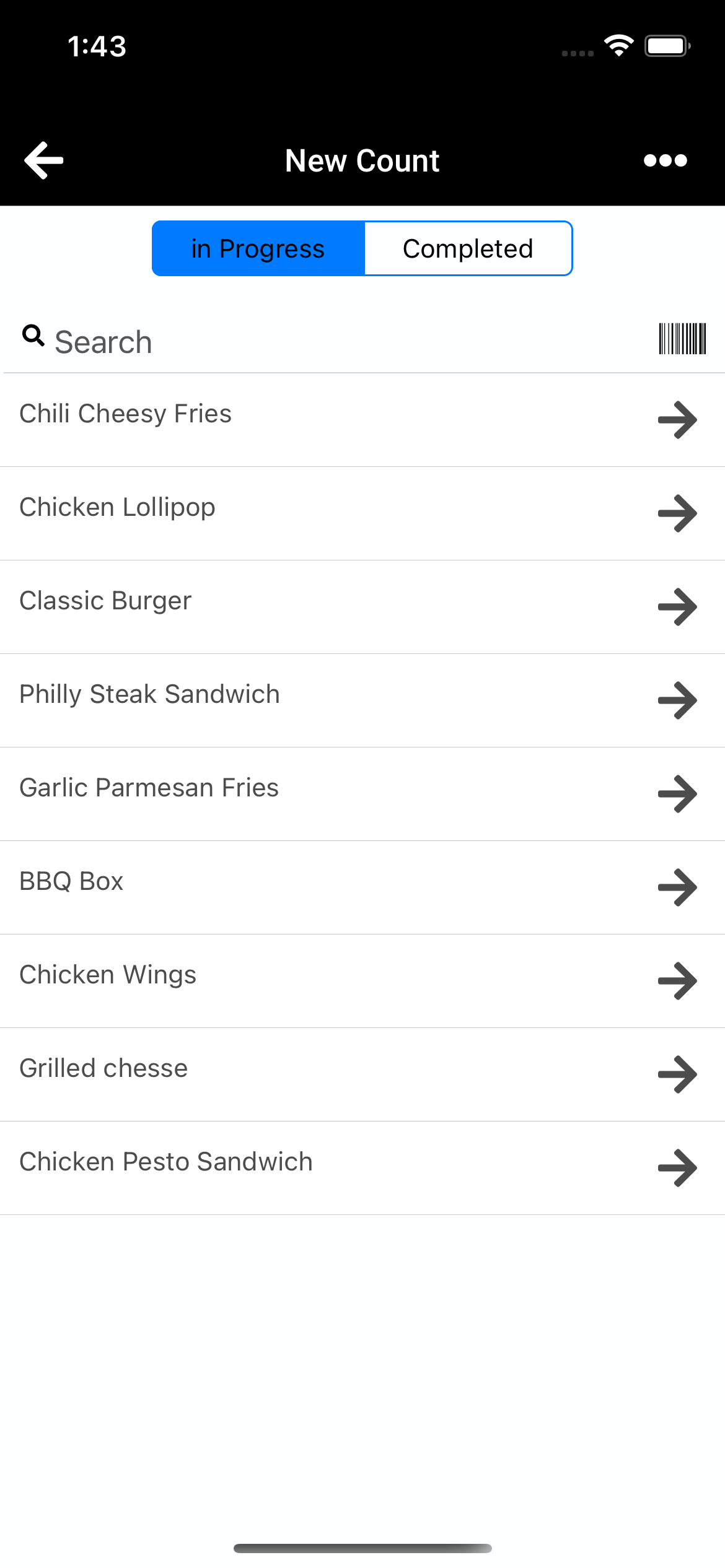Open the barcode scanner
This screenshot has width=725, height=1568.
682,339
